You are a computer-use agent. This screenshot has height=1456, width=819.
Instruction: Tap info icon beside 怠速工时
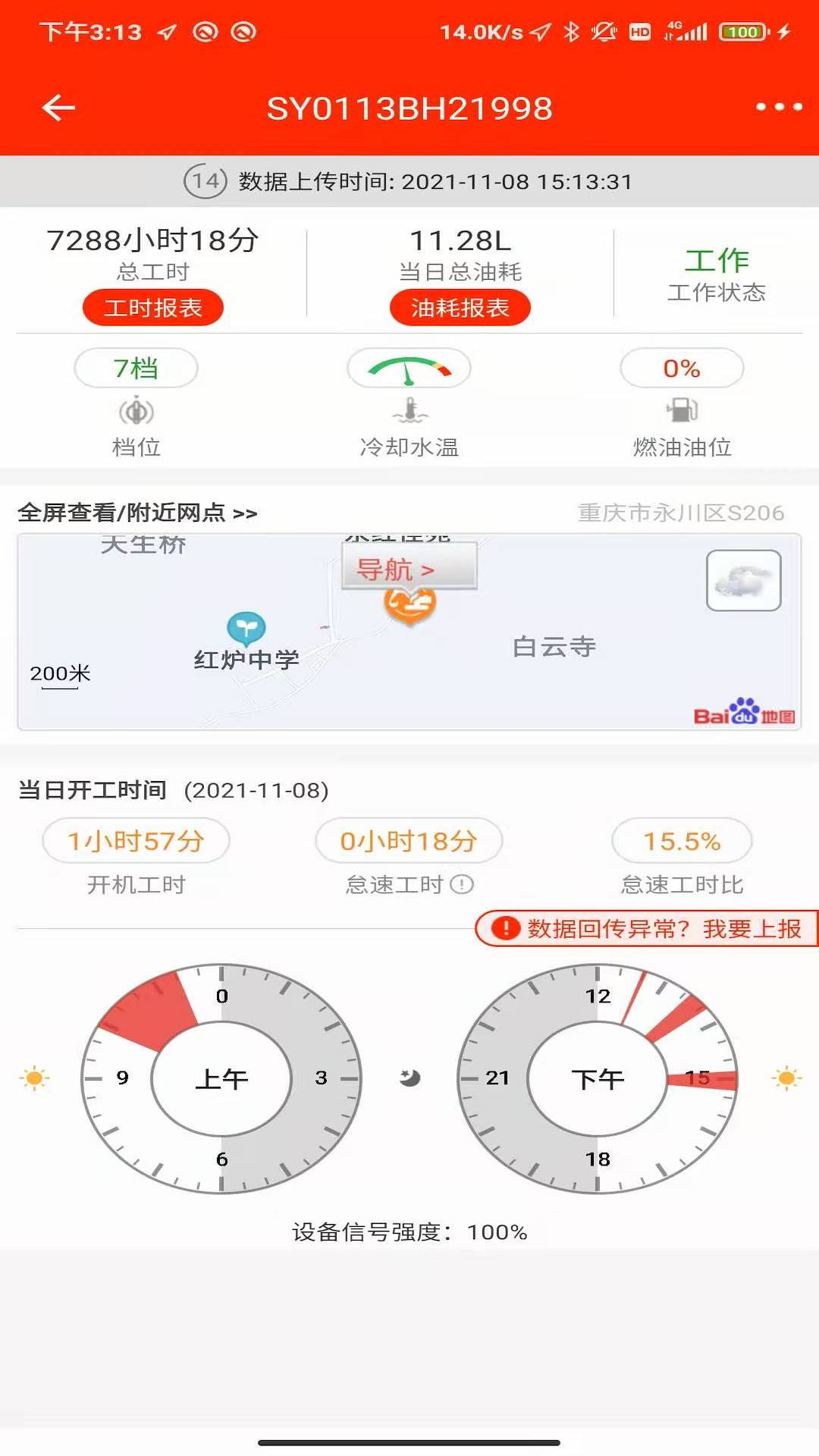coord(462,884)
